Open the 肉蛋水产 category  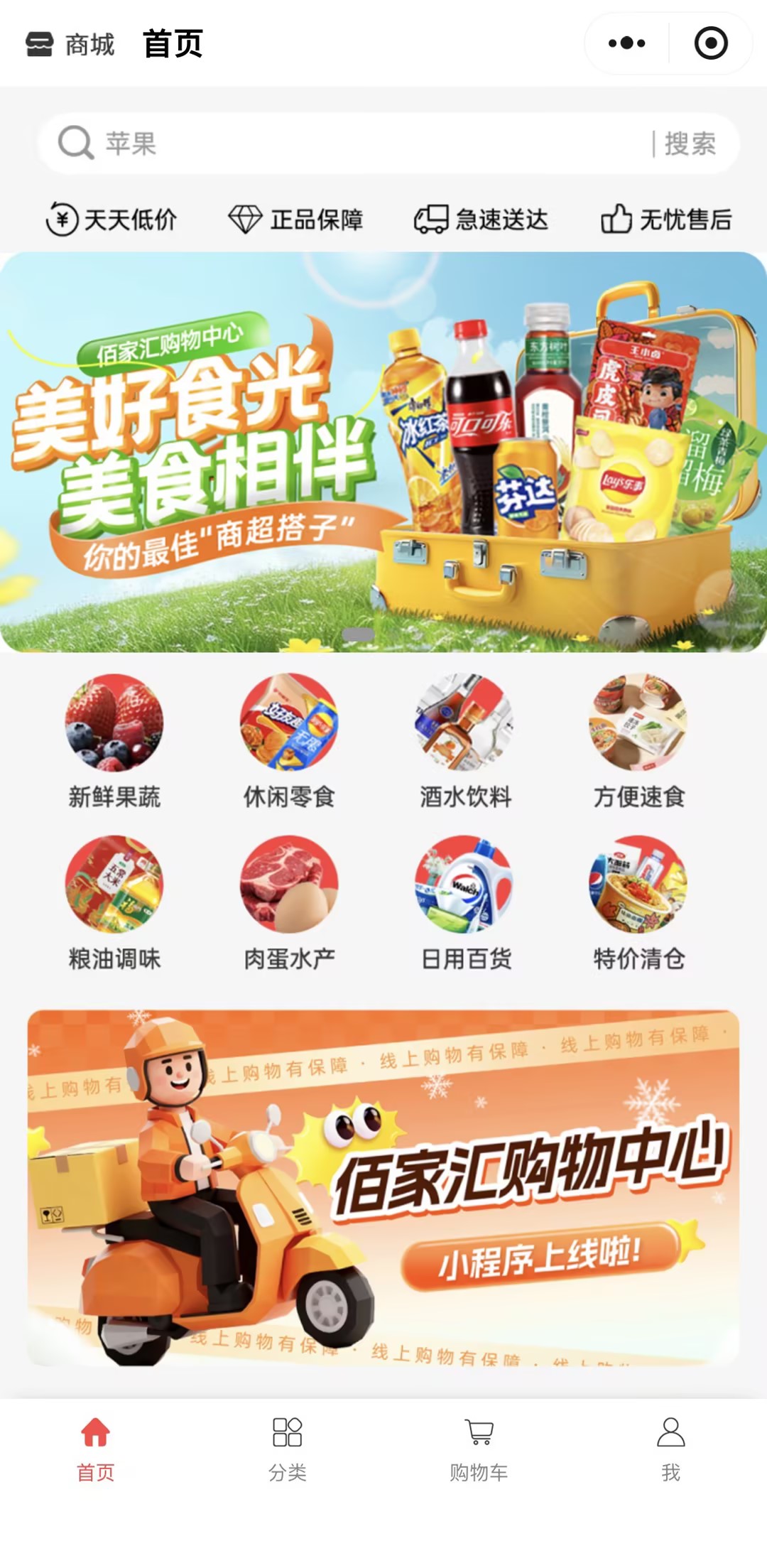click(x=289, y=902)
